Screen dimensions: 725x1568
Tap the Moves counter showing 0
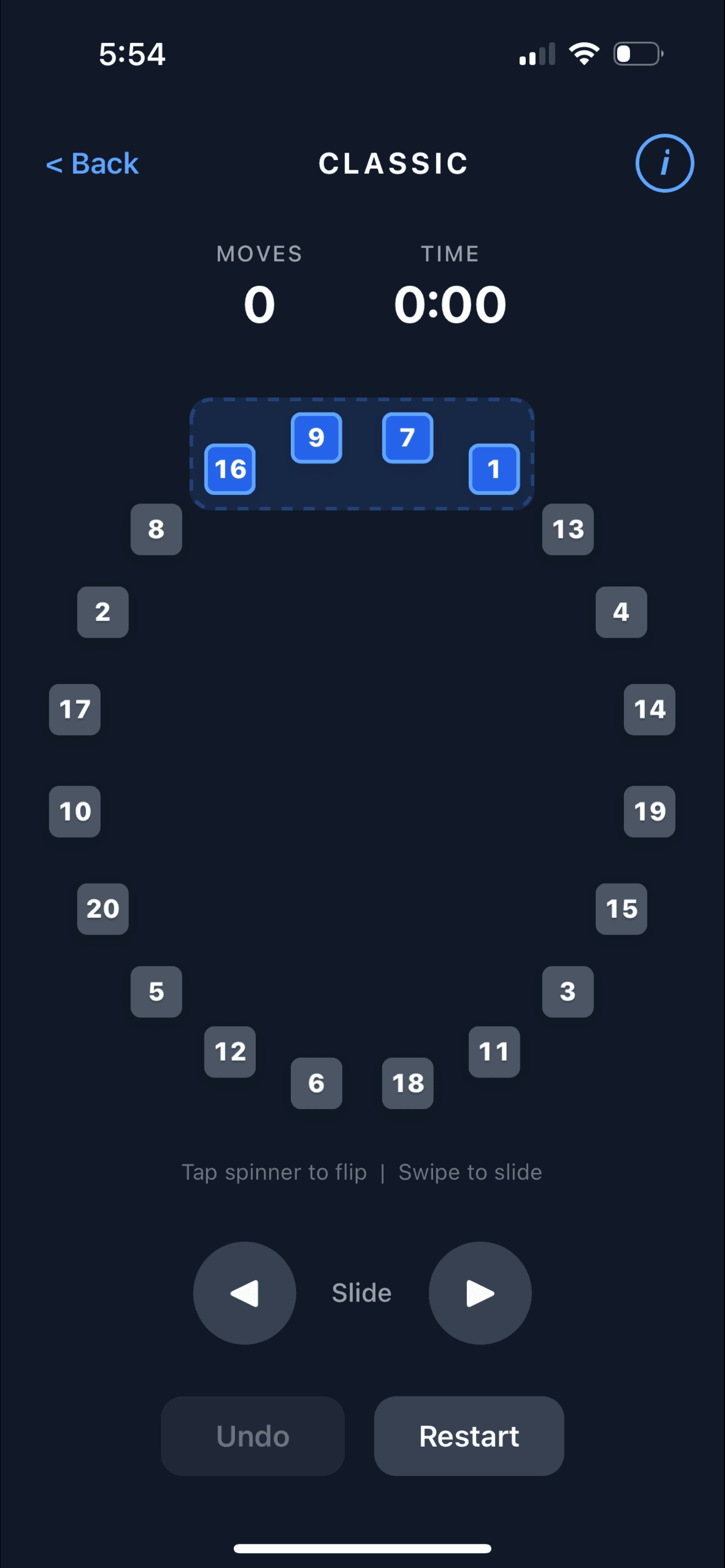(257, 304)
